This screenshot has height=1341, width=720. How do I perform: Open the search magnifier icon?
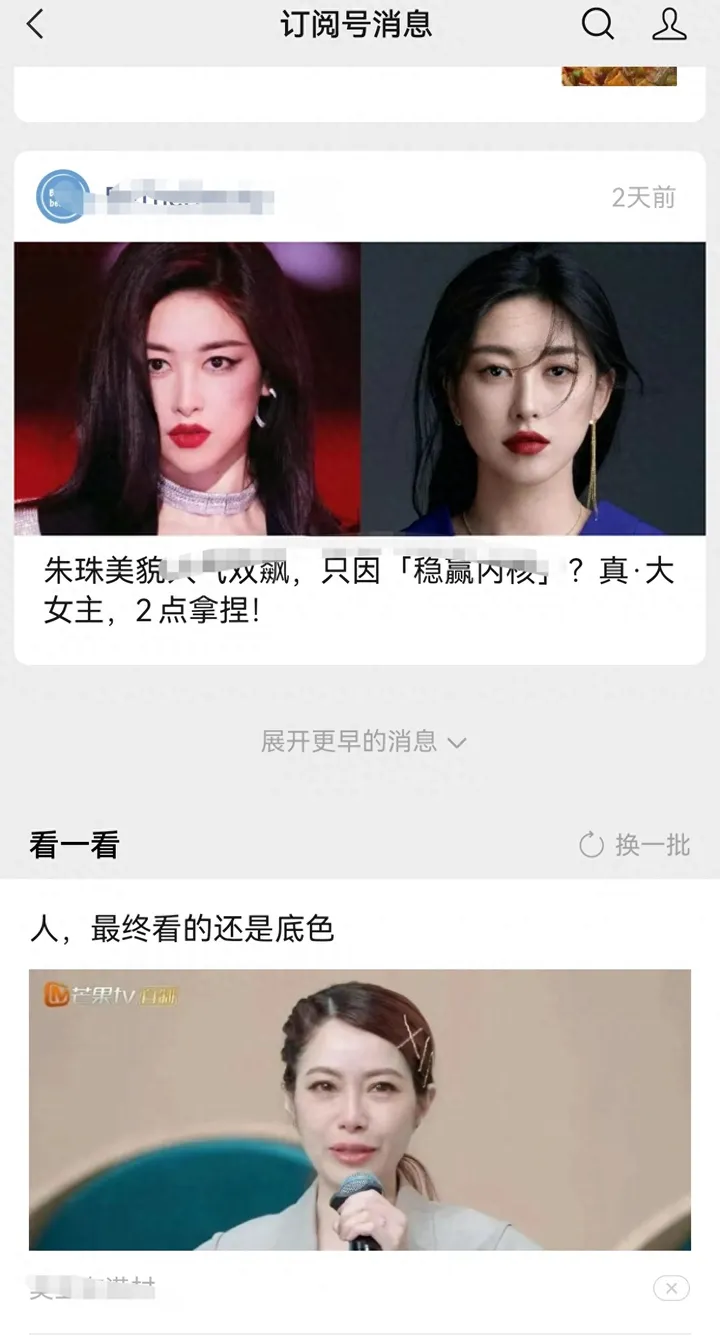(x=598, y=24)
